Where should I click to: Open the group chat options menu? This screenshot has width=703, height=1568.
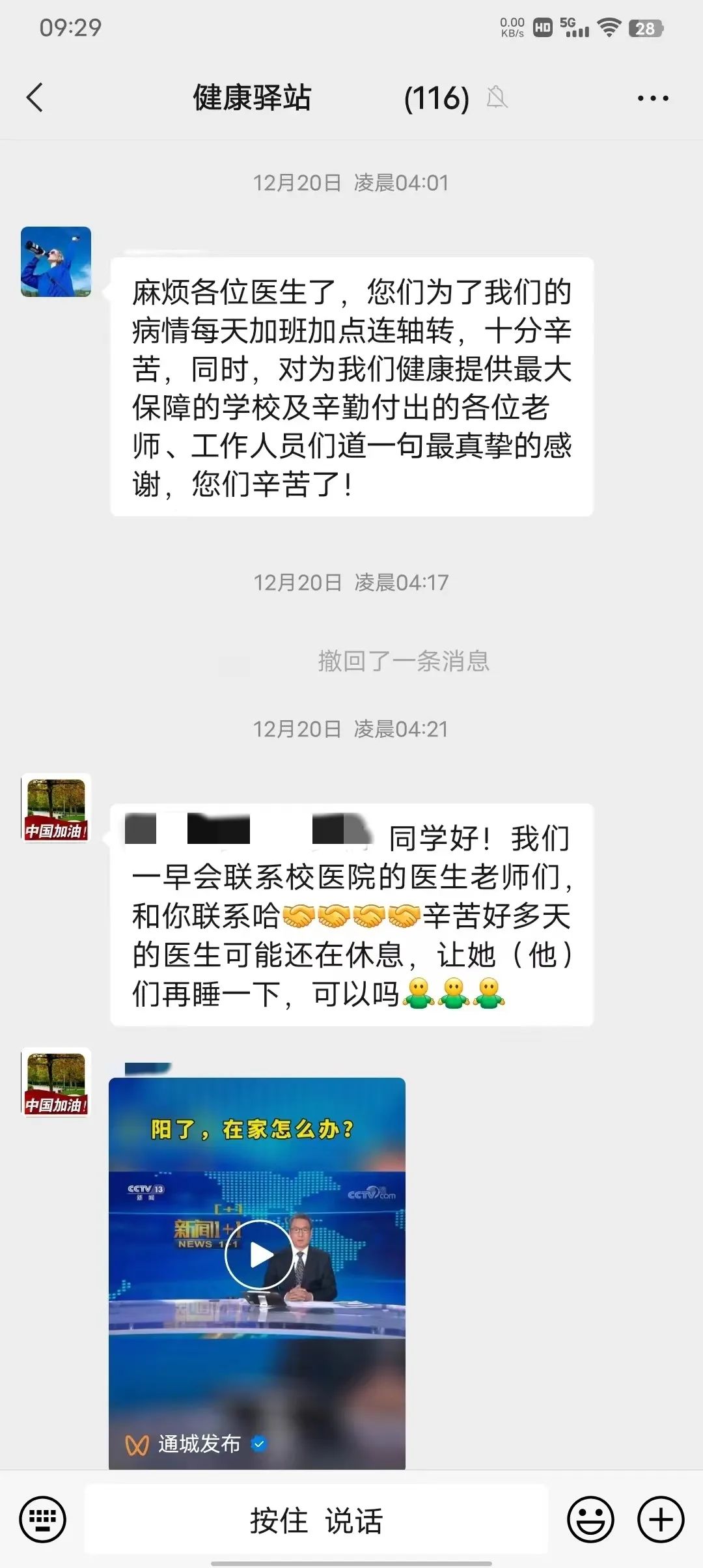[x=652, y=98]
